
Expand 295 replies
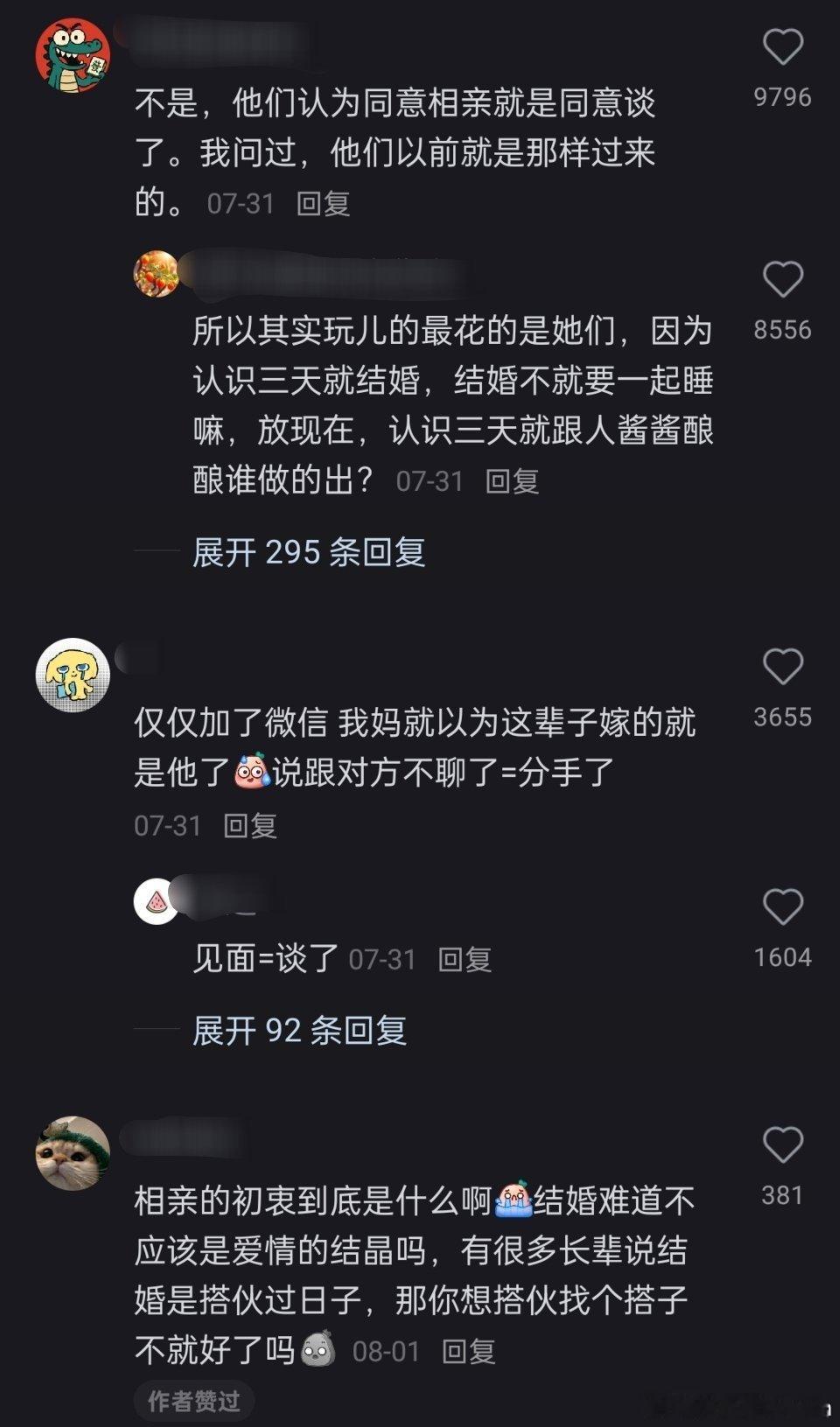tap(308, 552)
